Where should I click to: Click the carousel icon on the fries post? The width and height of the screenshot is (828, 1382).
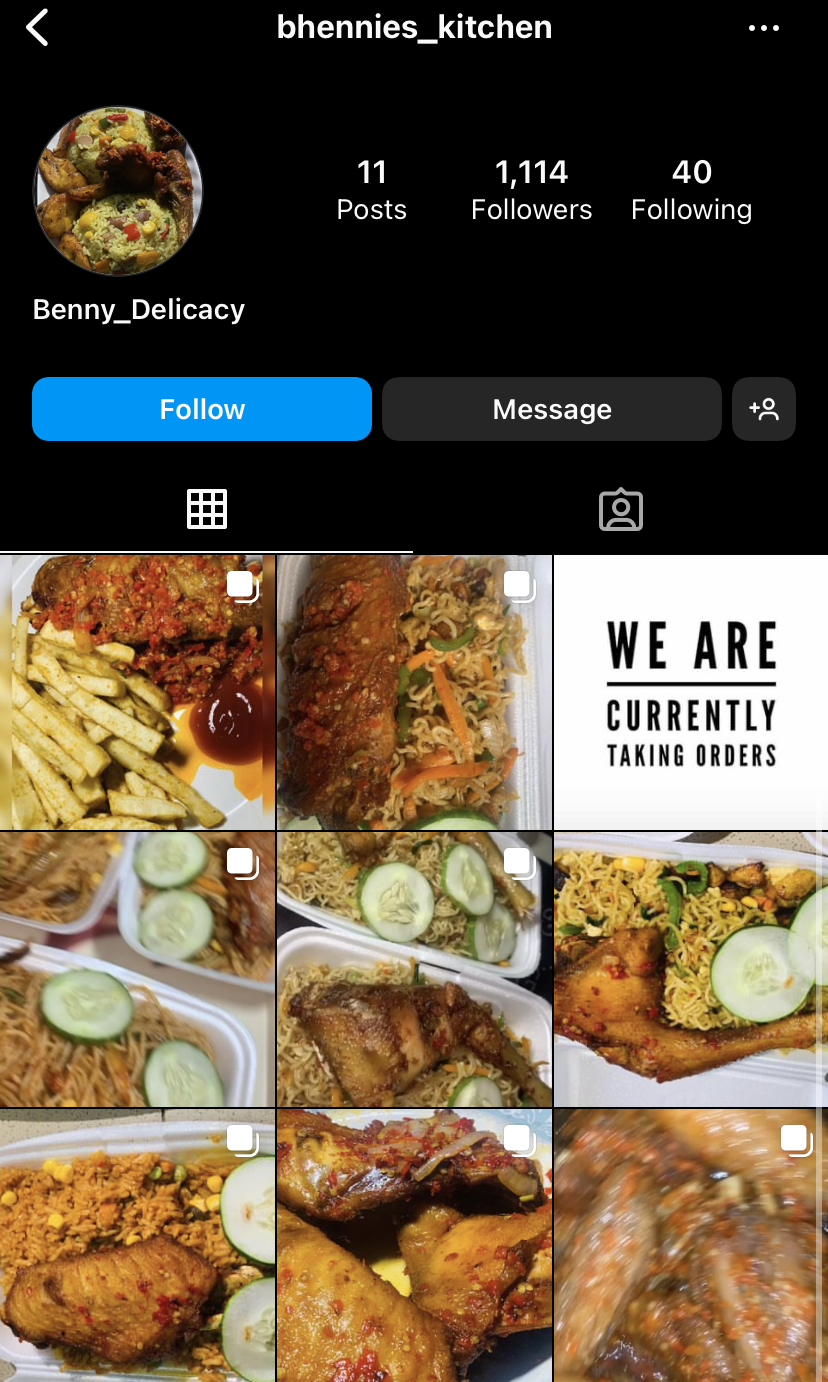point(242,587)
